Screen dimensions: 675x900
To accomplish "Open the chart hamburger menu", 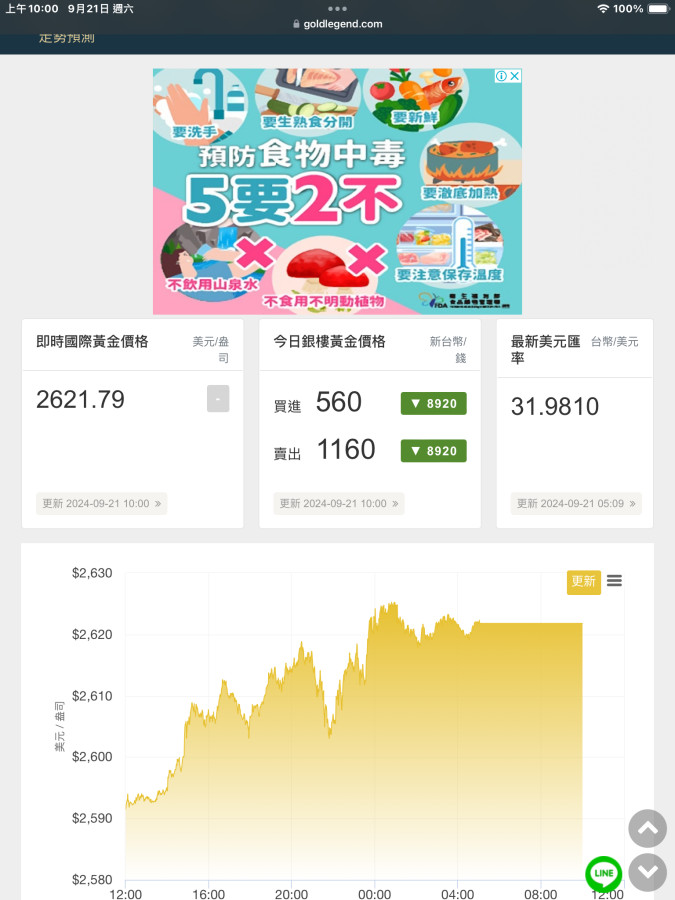I will coord(614,581).
